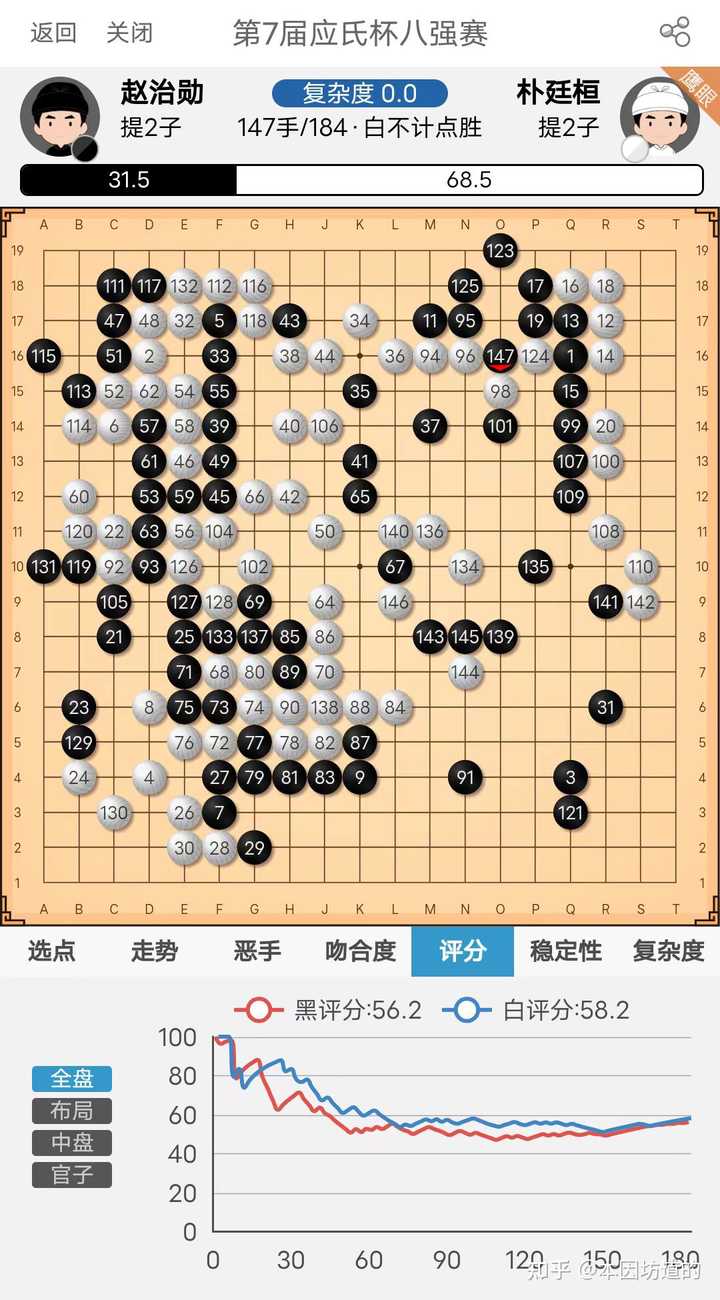Select the 评分 tab
The height and width of the screenshot is (1300, 720).
coord(463,951)
